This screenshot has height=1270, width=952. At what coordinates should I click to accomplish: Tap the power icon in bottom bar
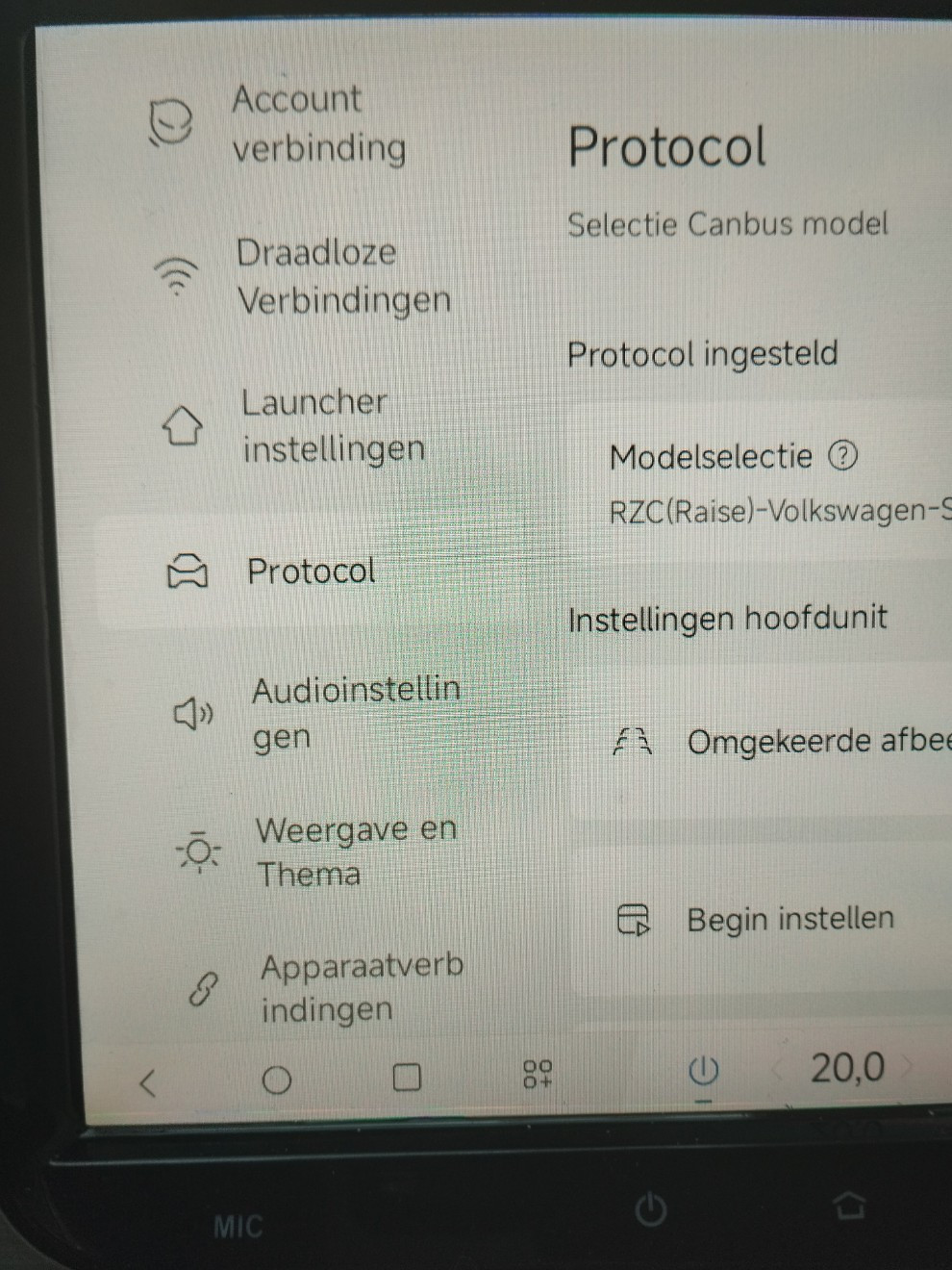pyautogui.click(x=703, y=1071)
